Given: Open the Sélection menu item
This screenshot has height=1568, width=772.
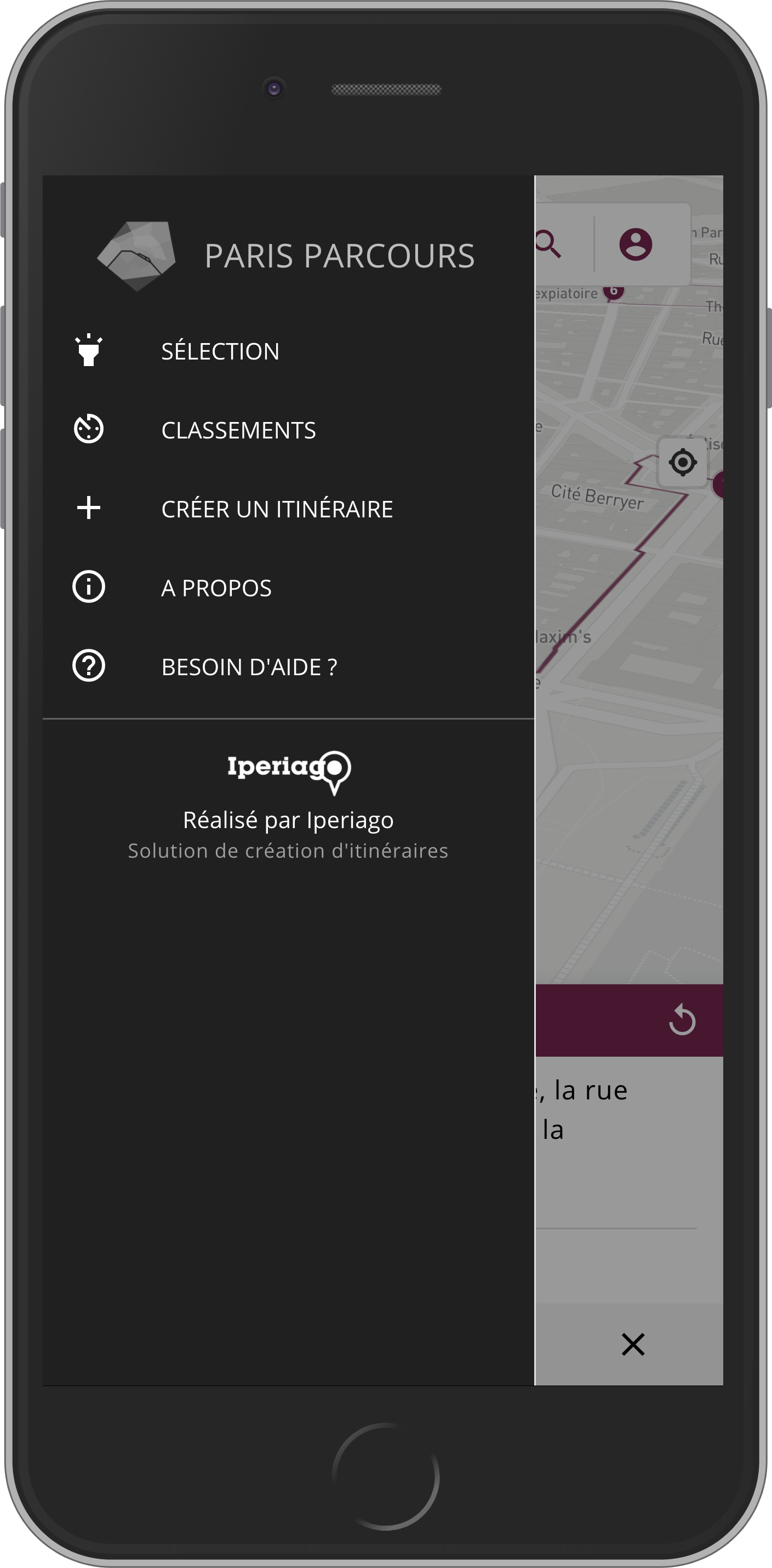Looking at the screenshot, I should coord(288,351).
